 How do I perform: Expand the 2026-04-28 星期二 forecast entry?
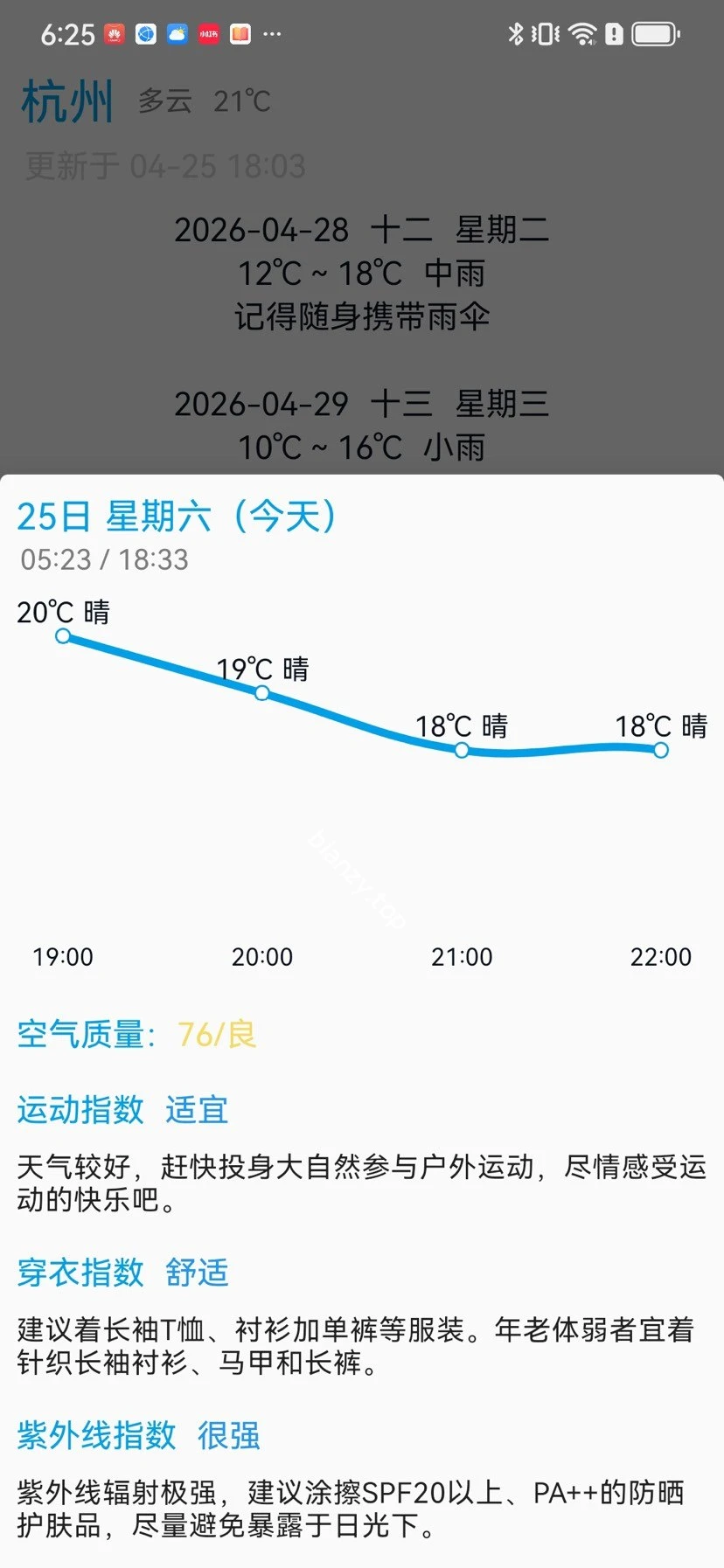tap(362, 274)
